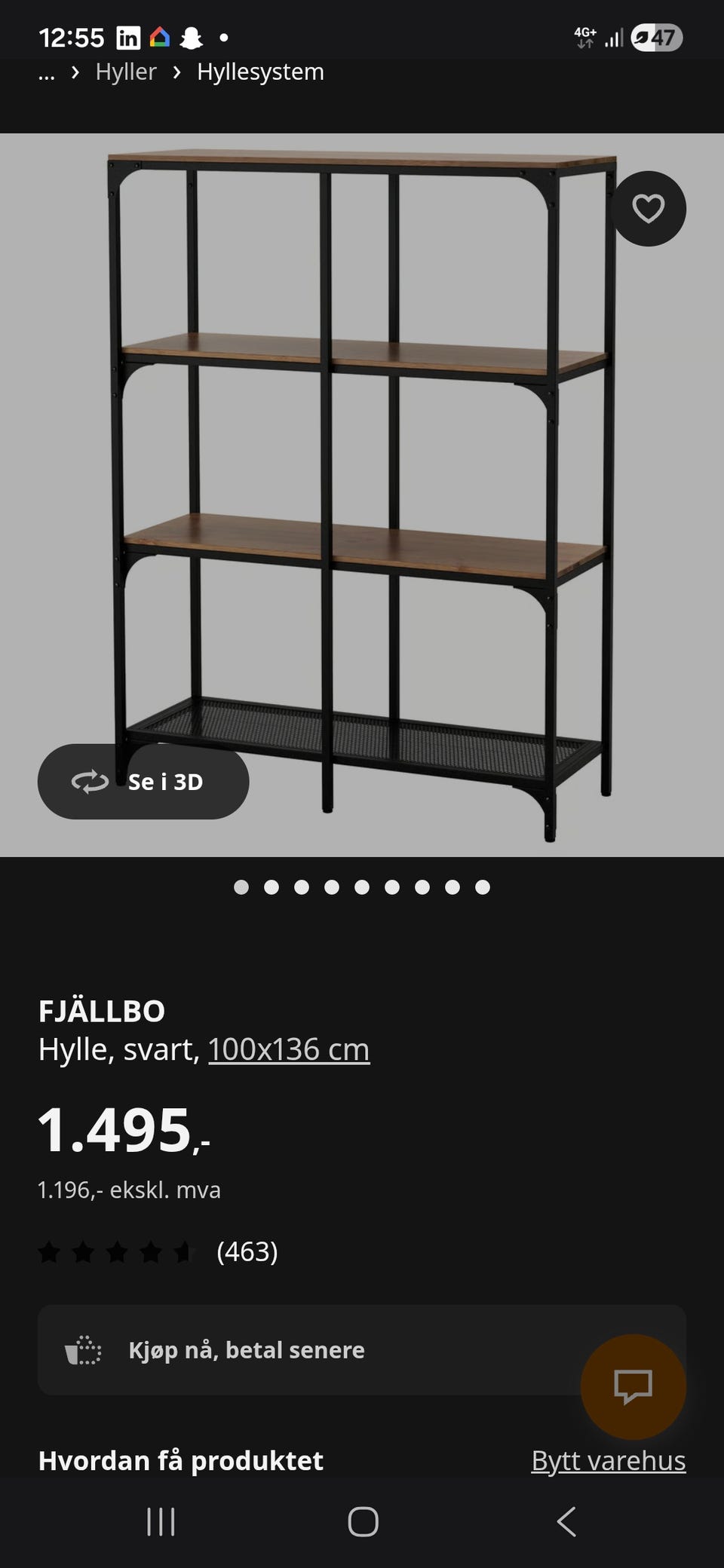The width and height of the screenshot is (724, 1568).
Task: Tap the half-filled fifth rating star
Action: (x=185, y=1252)
